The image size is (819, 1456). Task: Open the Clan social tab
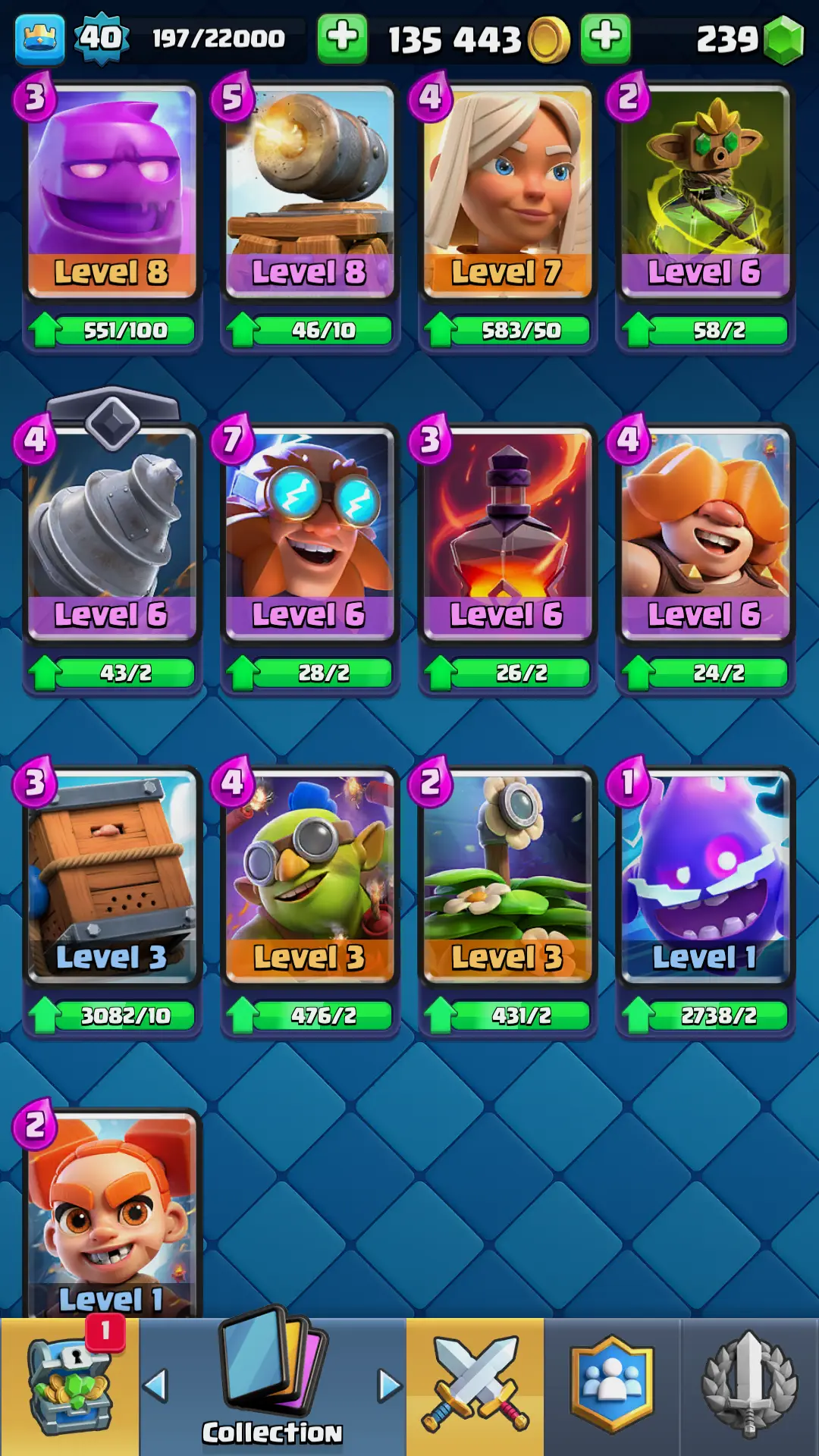(x=611, y=1386)
